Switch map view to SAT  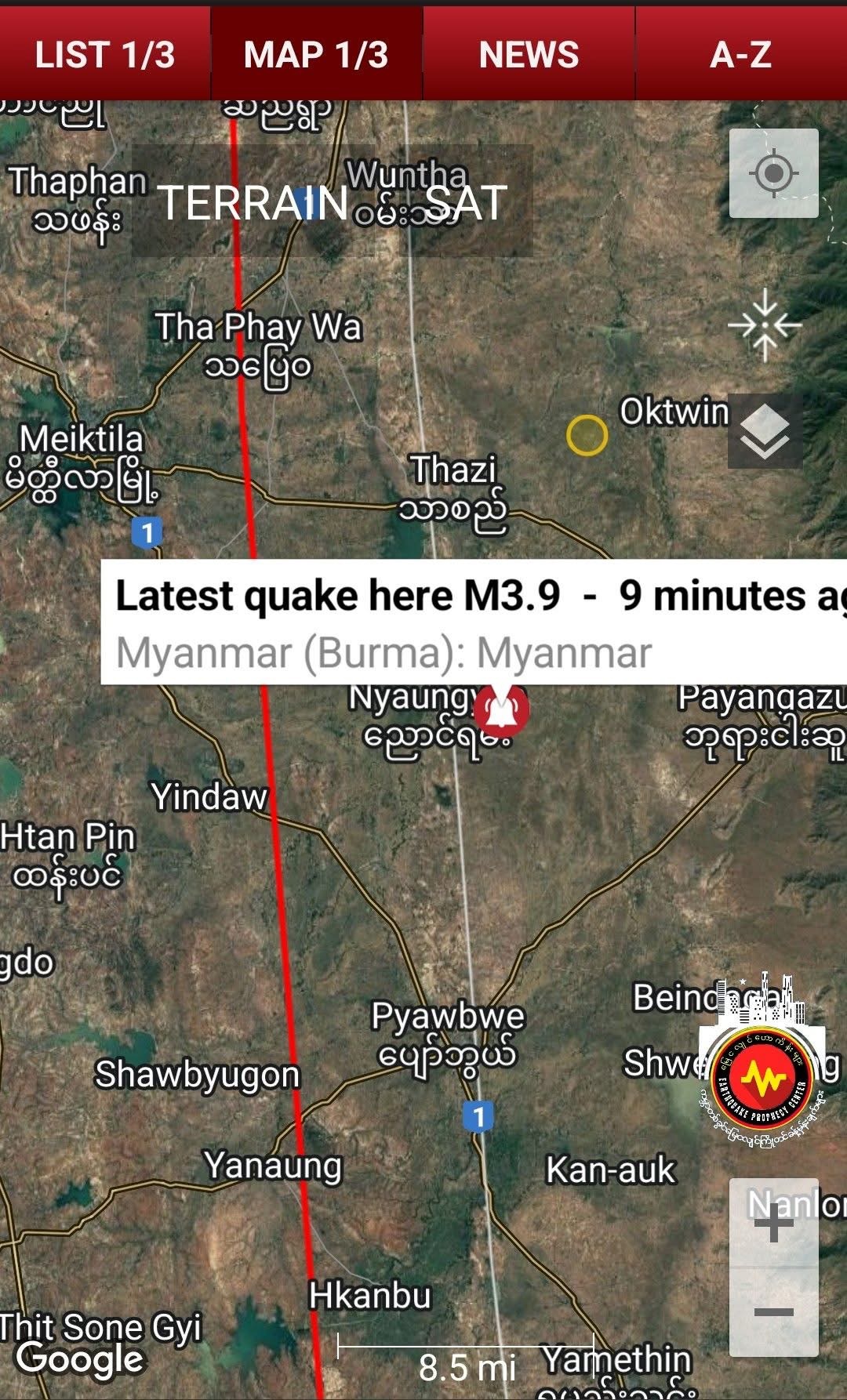pos(467,203)
